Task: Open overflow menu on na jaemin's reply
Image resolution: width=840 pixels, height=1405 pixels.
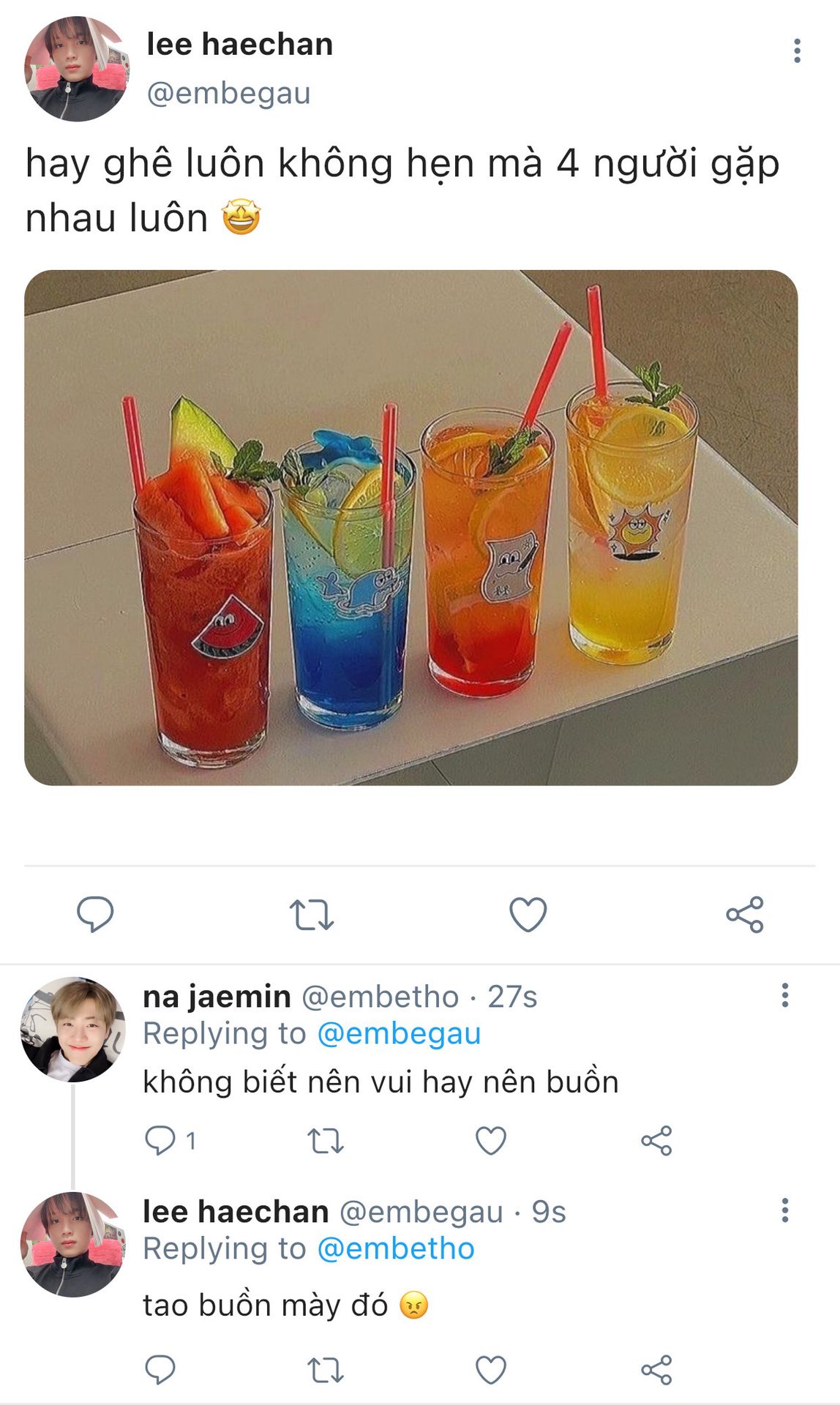Action: pyautogui.click(x=784, y=995)
